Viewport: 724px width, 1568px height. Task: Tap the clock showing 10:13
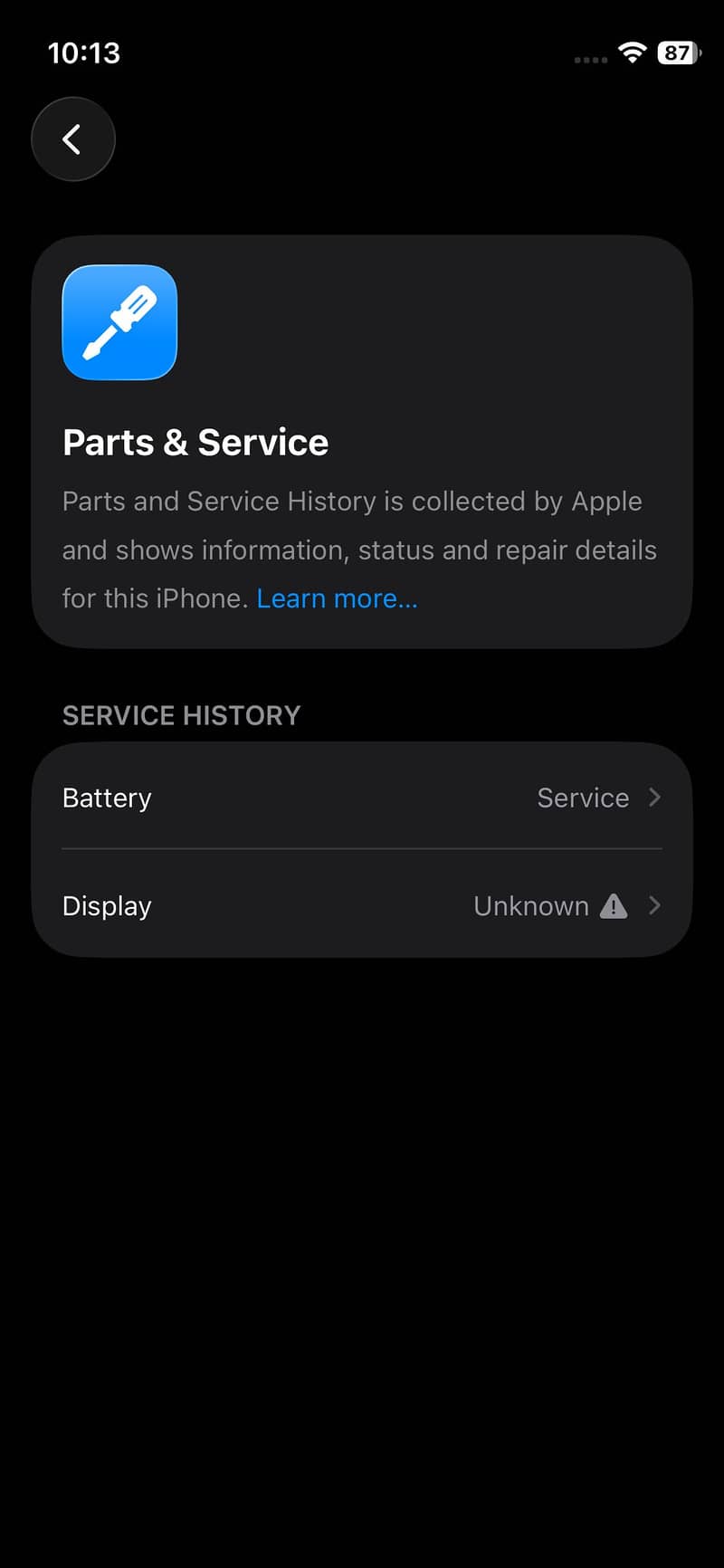pyautogui.click(x=84, y=53)
